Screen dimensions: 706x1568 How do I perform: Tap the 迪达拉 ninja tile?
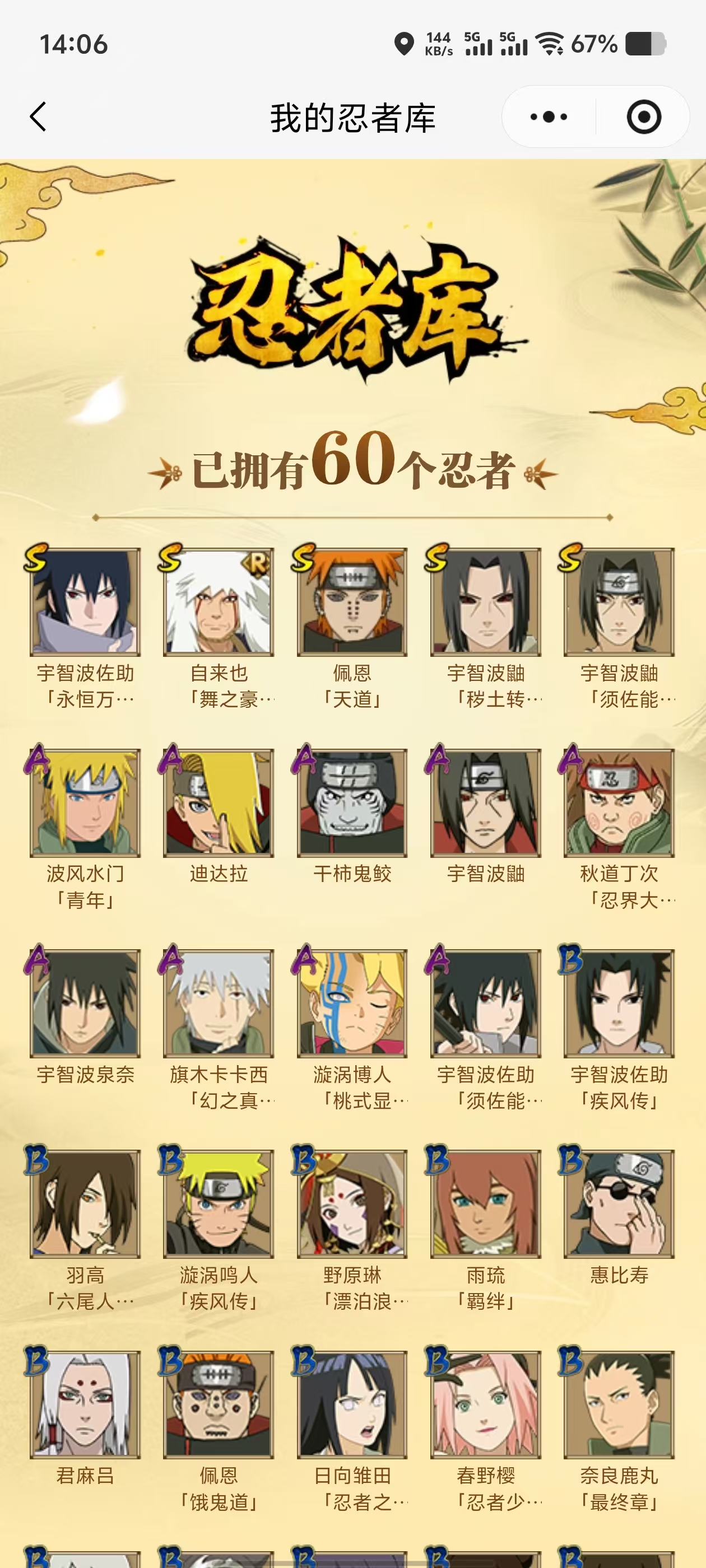click(218, 803)
